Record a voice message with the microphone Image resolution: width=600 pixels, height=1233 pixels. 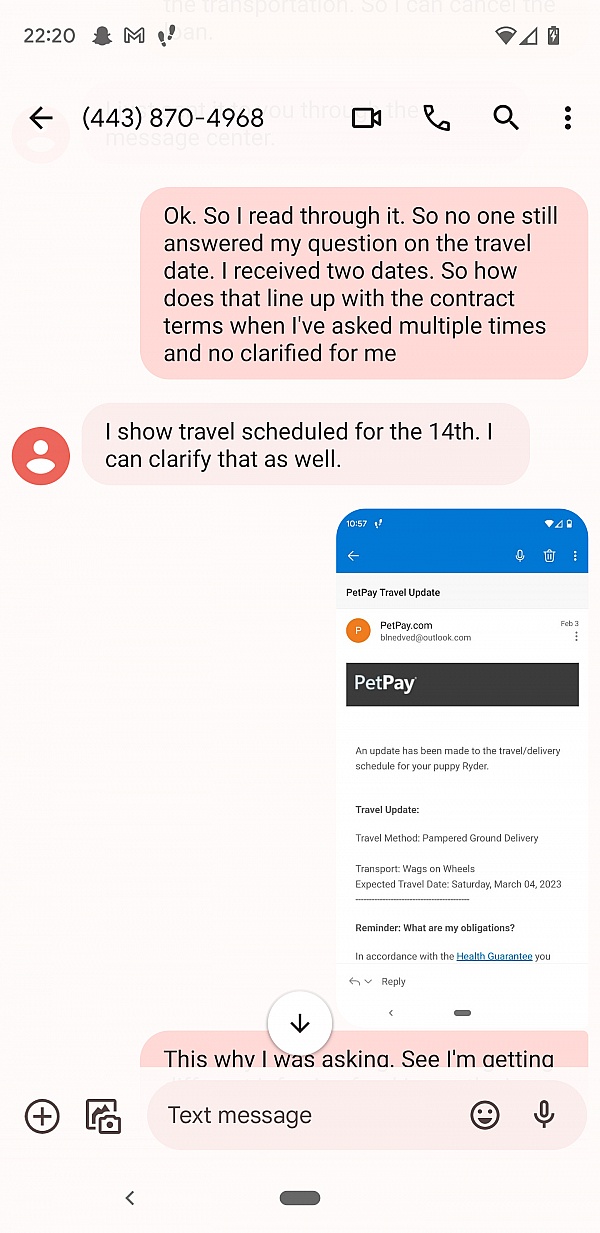(544, 1115)
